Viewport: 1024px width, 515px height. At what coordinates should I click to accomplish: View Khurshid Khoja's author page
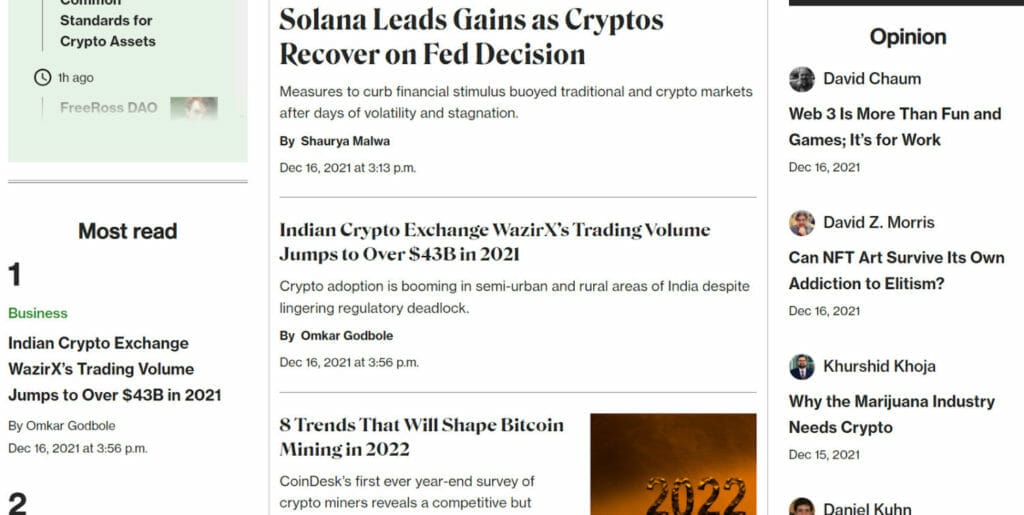878,366
